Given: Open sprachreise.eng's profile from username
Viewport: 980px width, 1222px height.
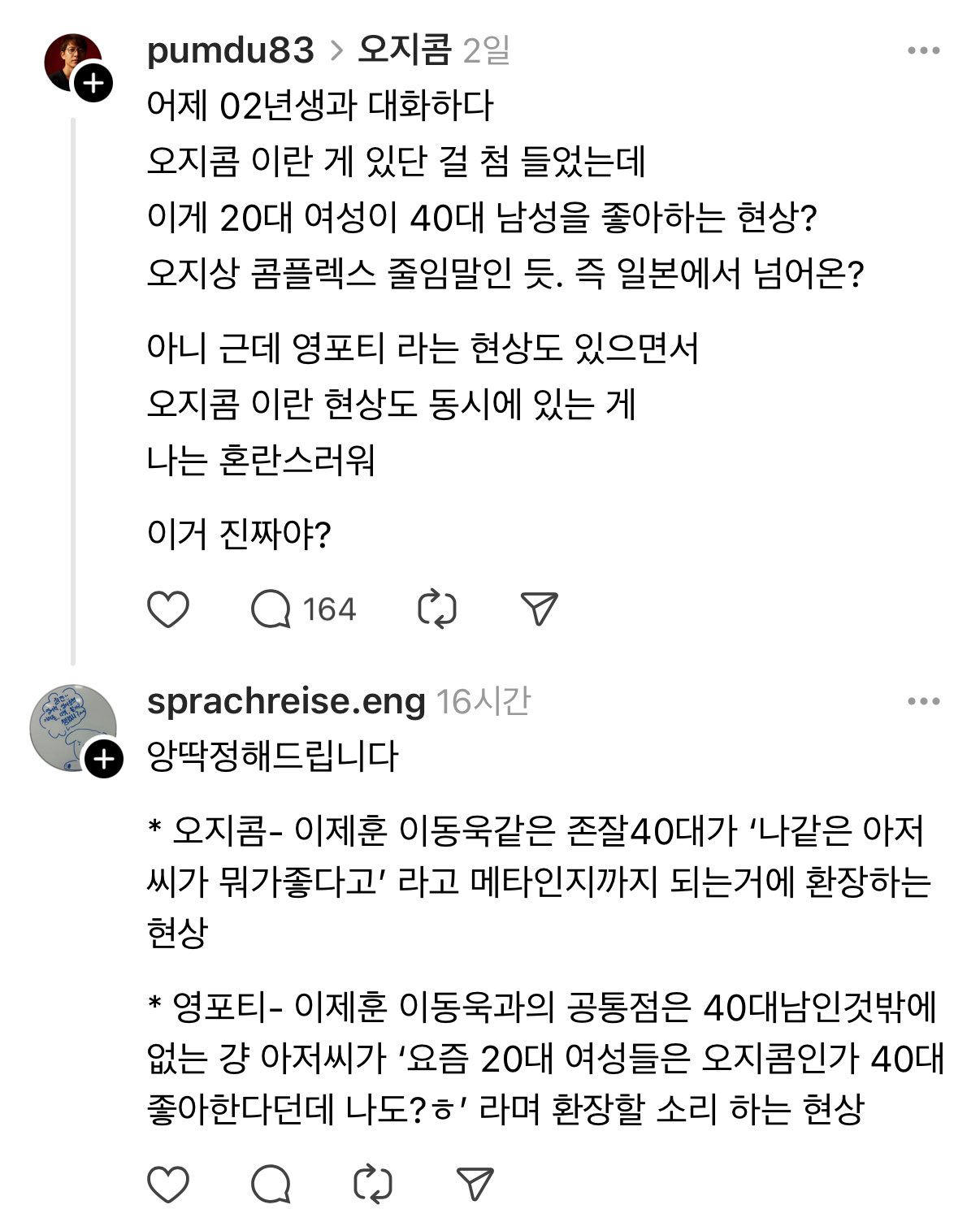Looking at the screenshot, I should click(286, 701).
